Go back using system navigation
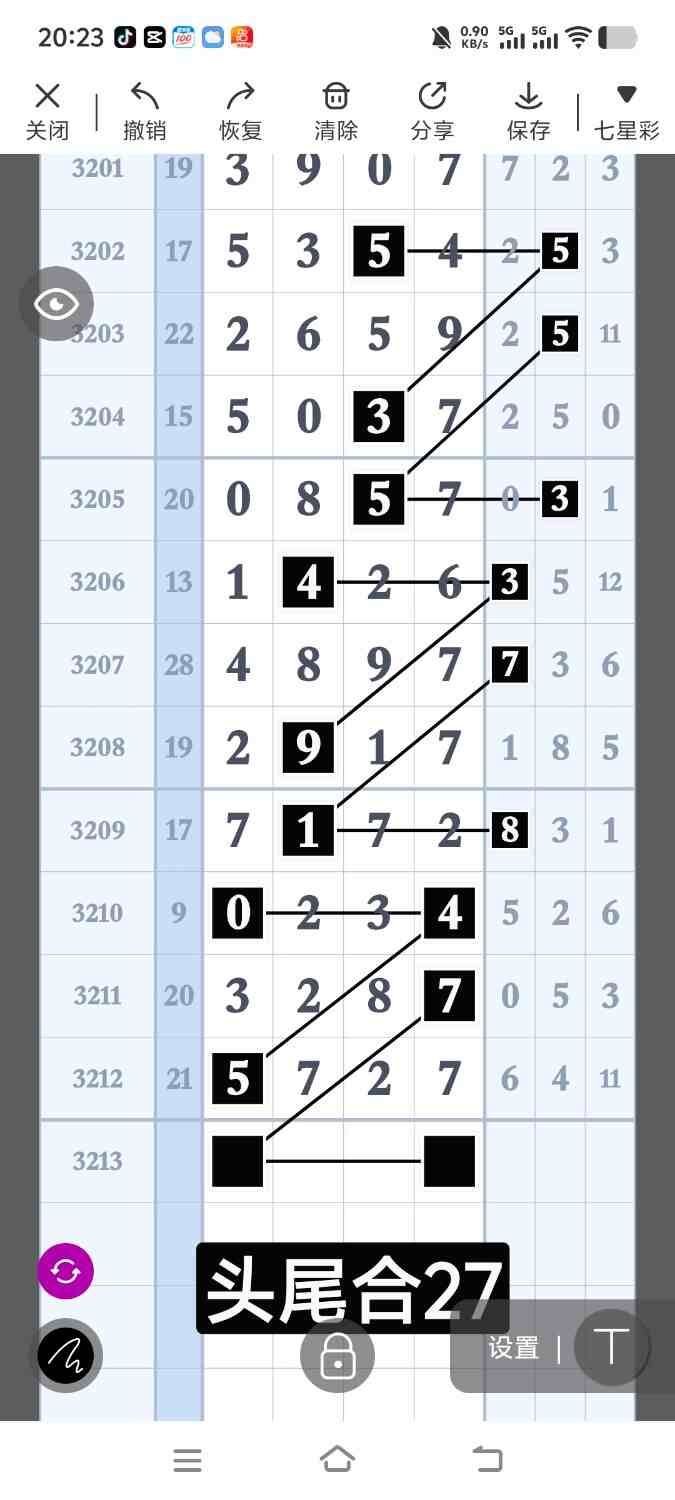Viewport: 675px width, 1500px height. [x=487, y=1459]
